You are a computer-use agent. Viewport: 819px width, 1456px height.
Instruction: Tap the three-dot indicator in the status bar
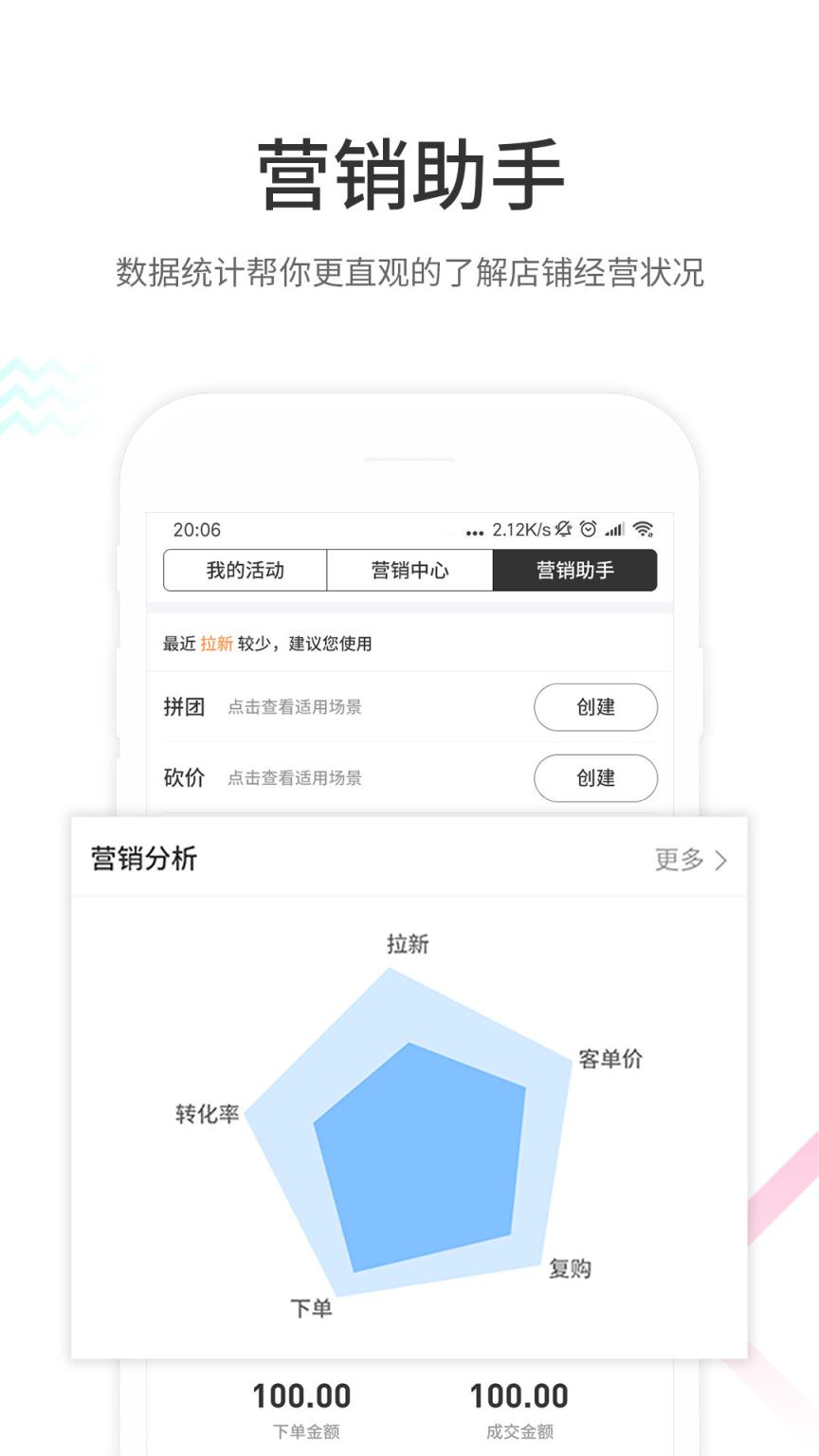click(x=476, y=532)
